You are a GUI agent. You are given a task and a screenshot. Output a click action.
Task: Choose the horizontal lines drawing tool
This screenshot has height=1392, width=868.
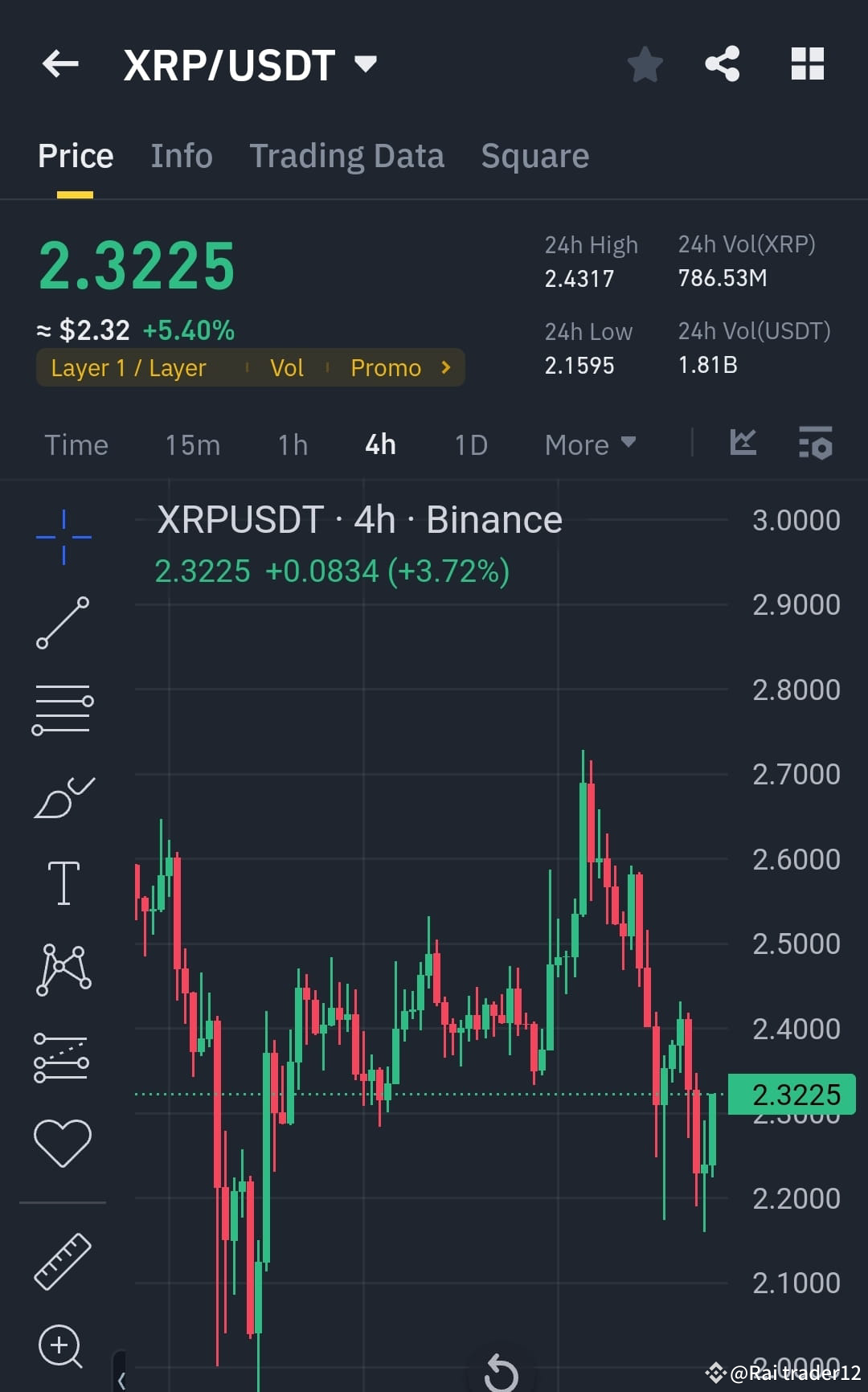(63, 706)
